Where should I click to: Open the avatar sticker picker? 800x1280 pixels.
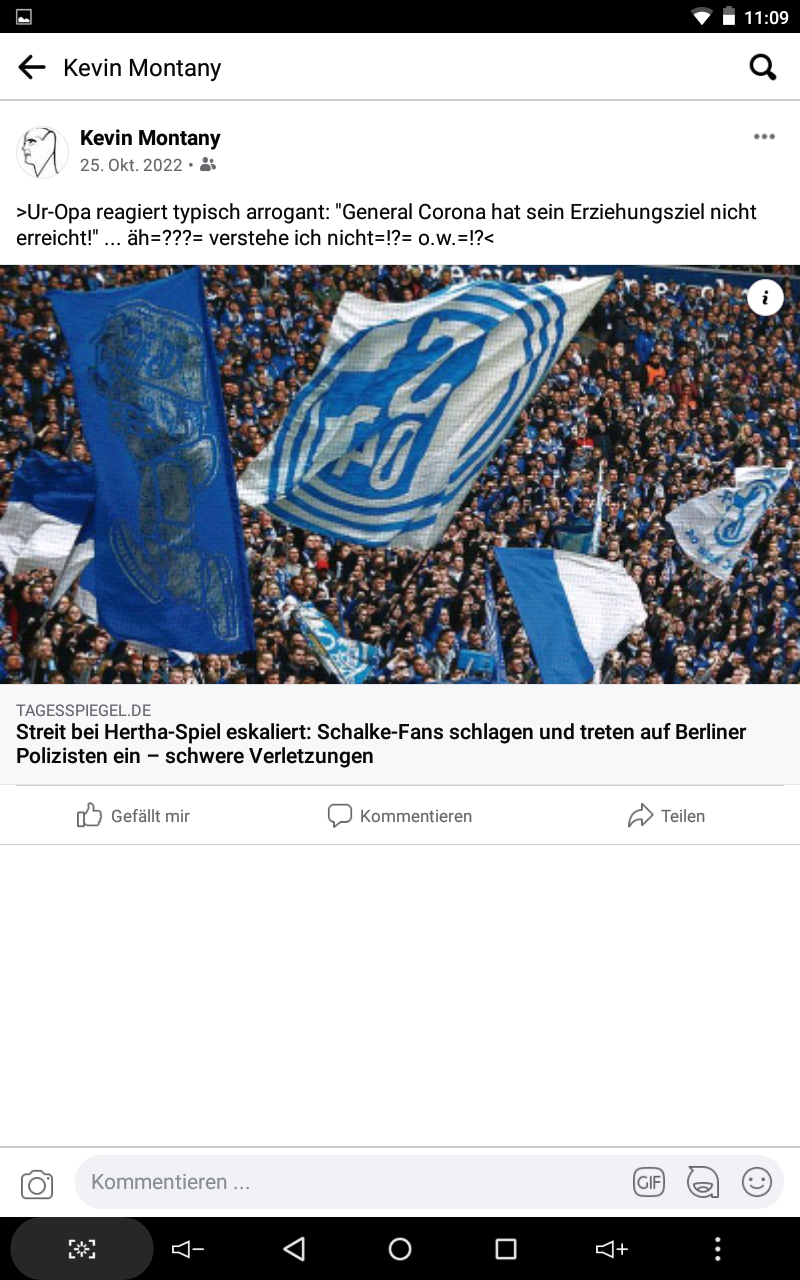(703, 1182)
